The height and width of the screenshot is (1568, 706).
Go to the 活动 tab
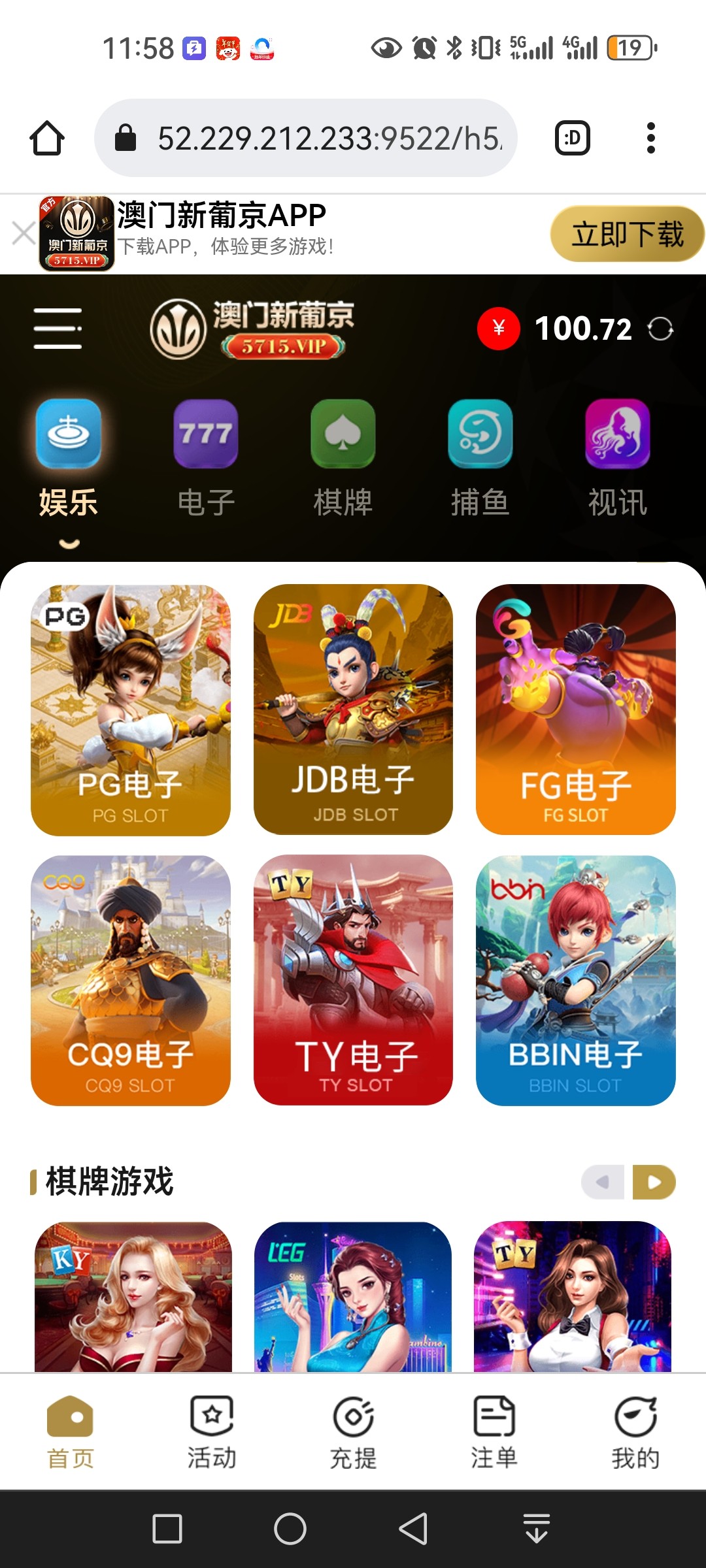click(x=212, y=1432)
